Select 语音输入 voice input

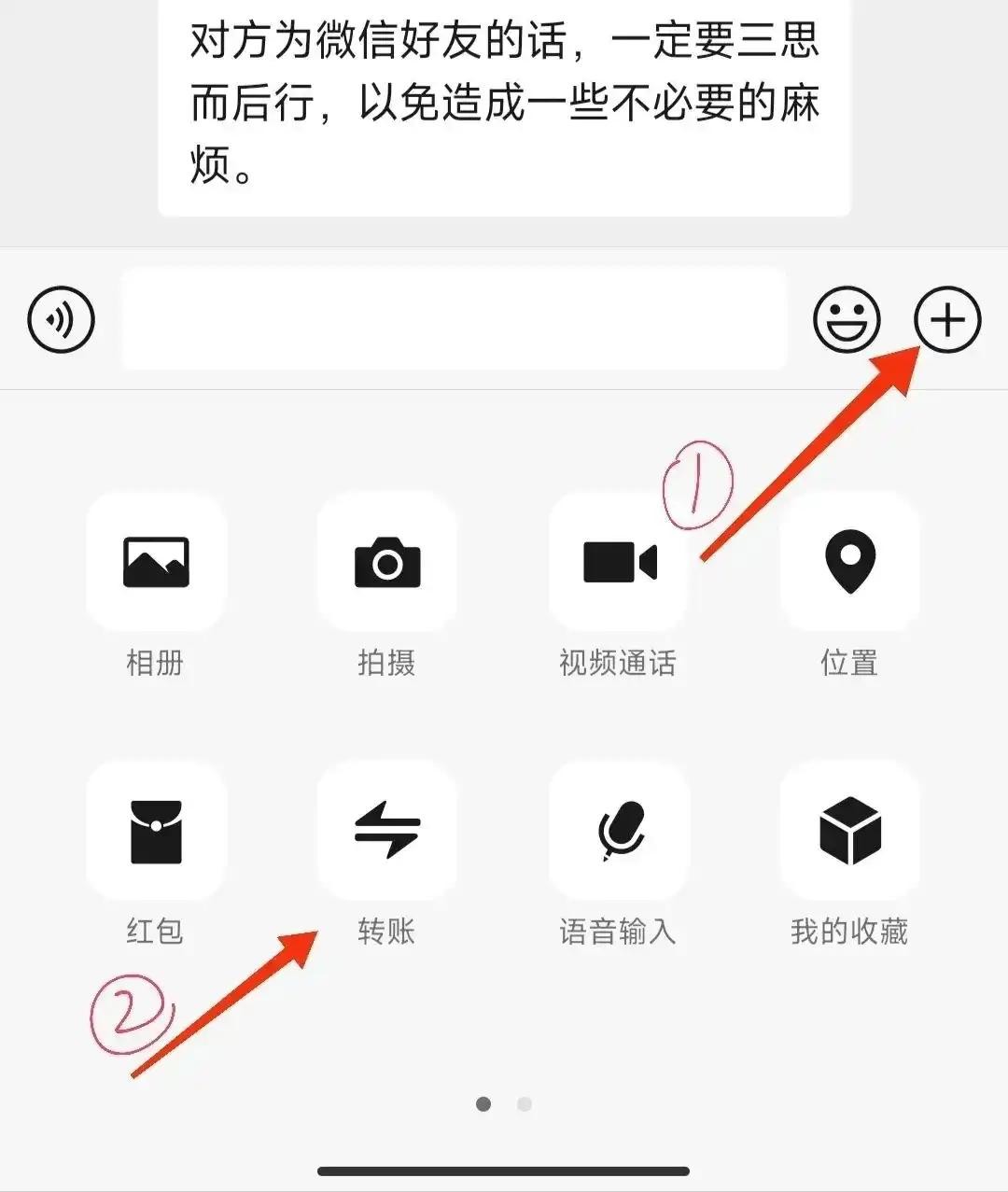pyautogui.click(x=619, y=831)
